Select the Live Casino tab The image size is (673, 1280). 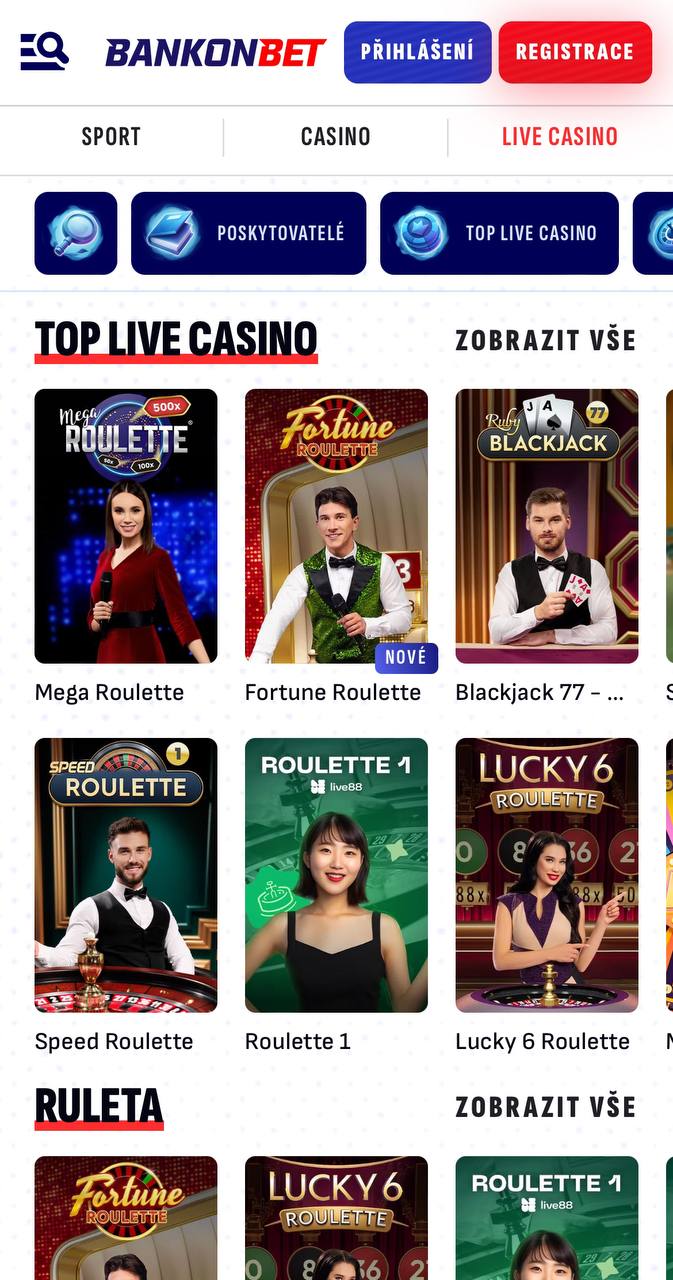[x=560, y=137]
